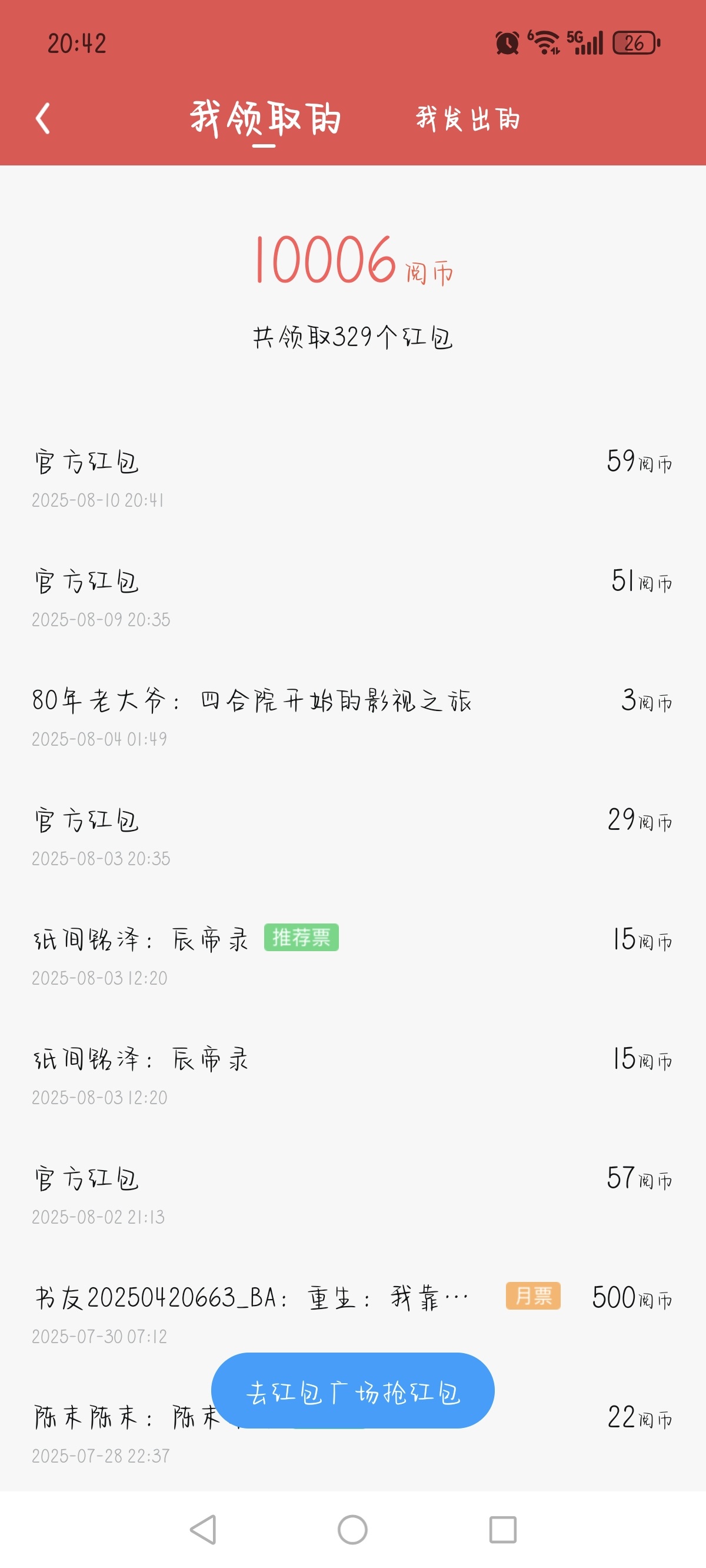Tap the system home button
This screenshot has width=706, height=1568.
point(352,1529)
